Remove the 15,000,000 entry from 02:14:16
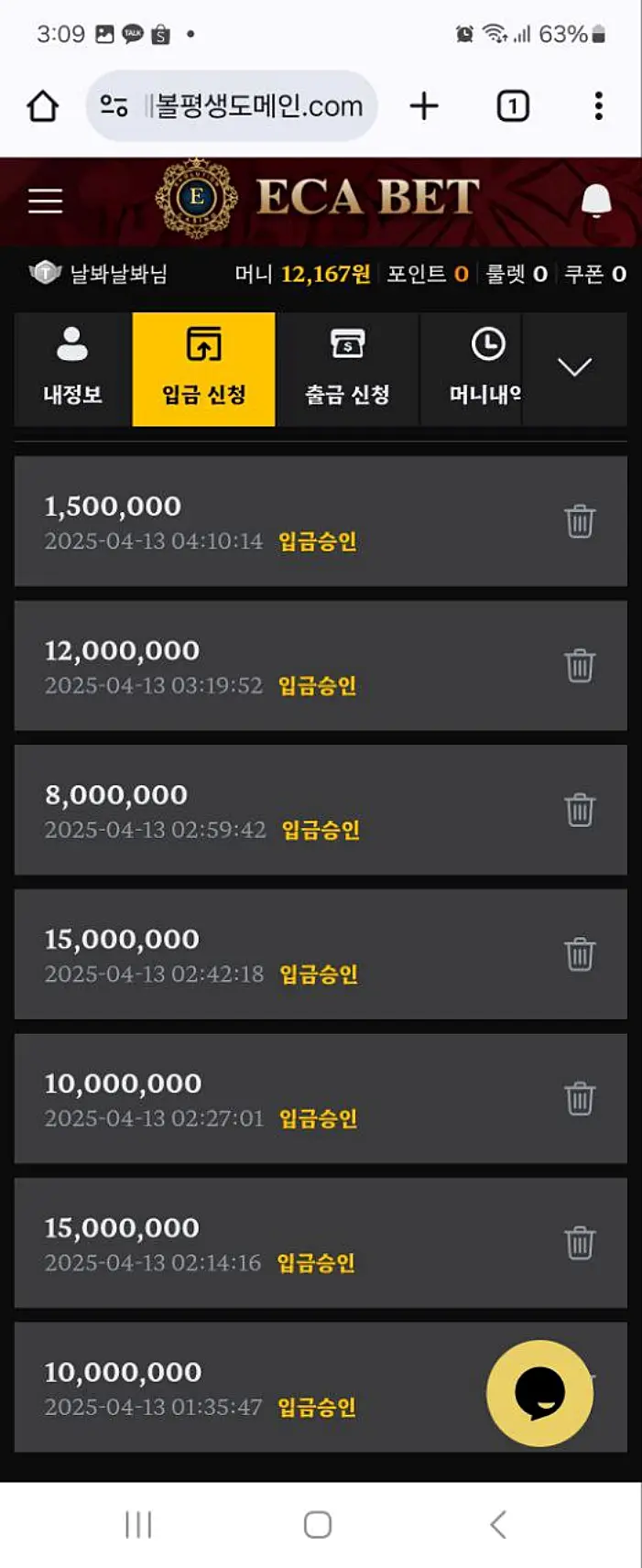The height and width of the screenshot is (1568, 642). click(x=580, y=1243)
